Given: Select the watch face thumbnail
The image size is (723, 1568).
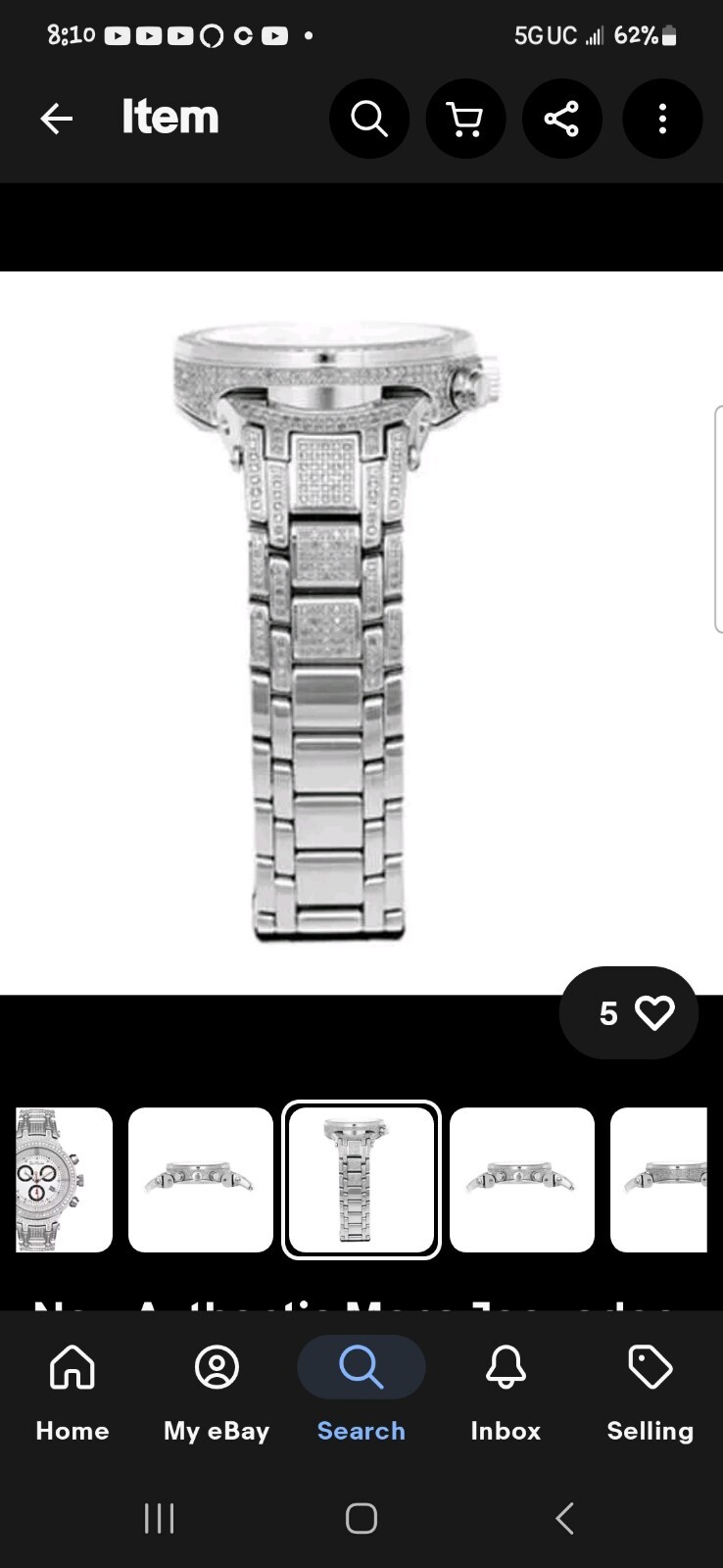Looking at the screenshot, I should coord(64,1180).
